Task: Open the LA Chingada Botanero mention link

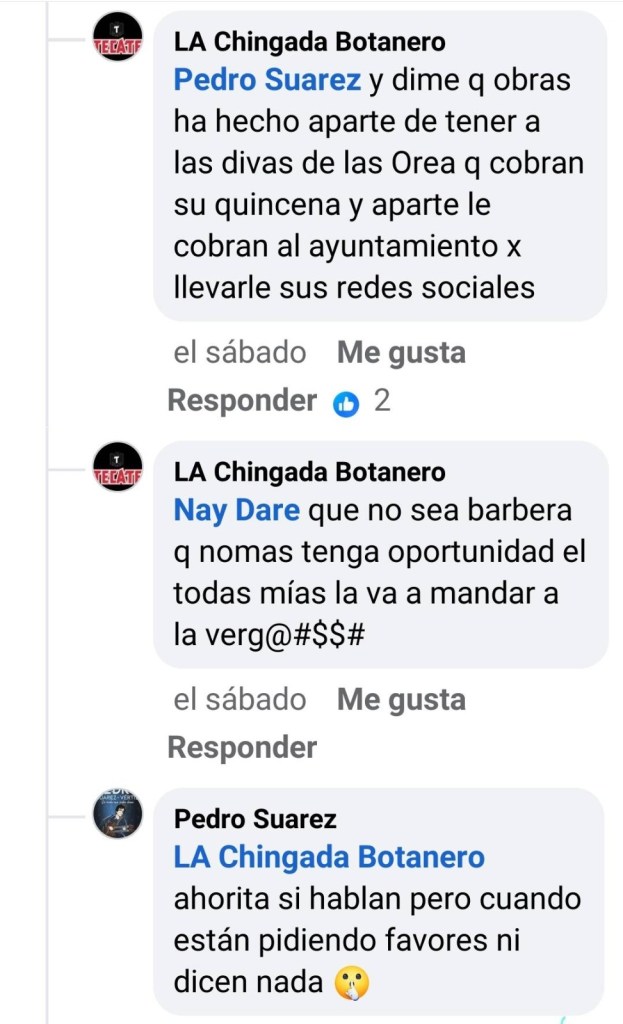Action: coord(329,857)
